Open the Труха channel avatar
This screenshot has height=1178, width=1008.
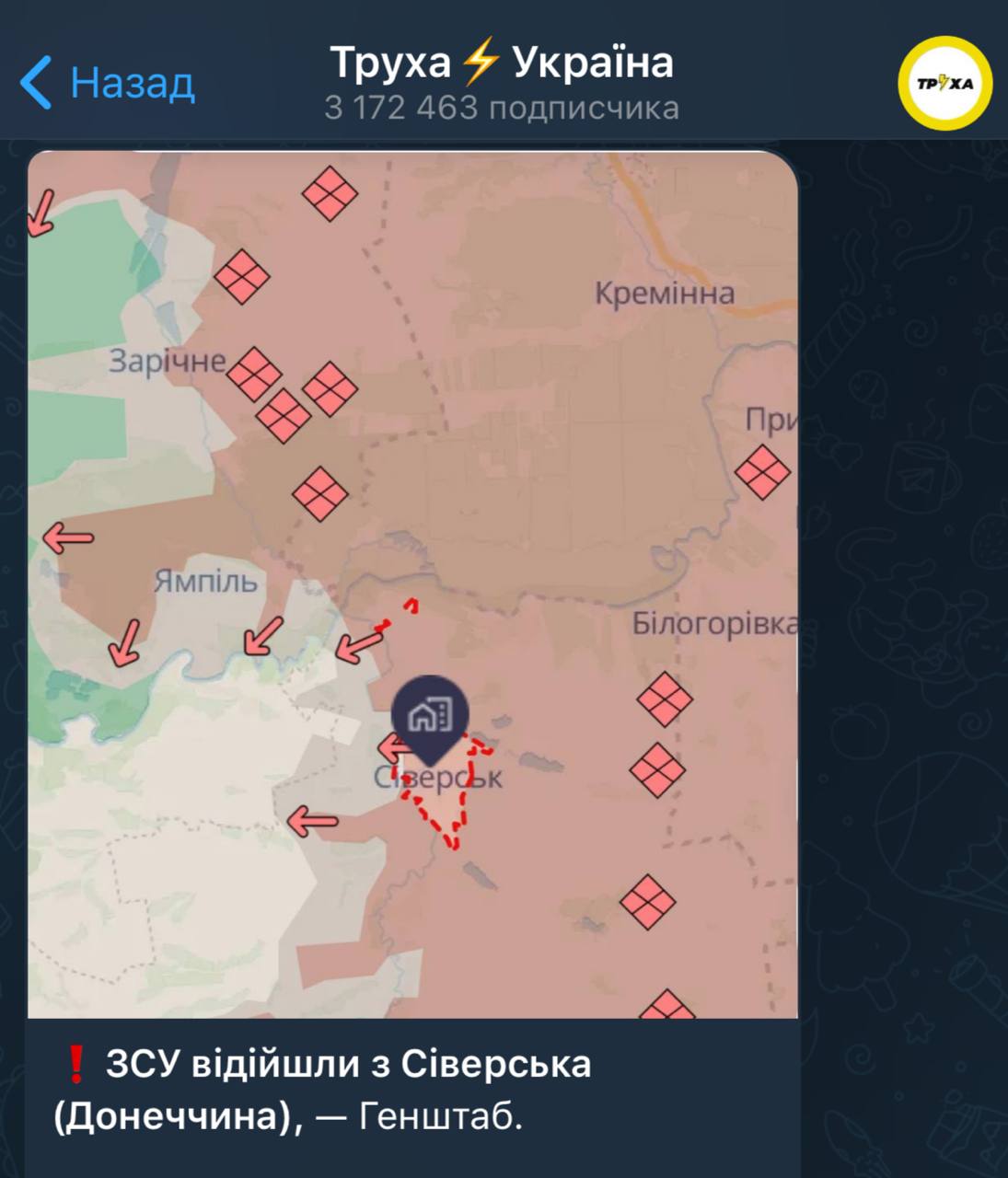pyautogui.click(x=944, y=82)
